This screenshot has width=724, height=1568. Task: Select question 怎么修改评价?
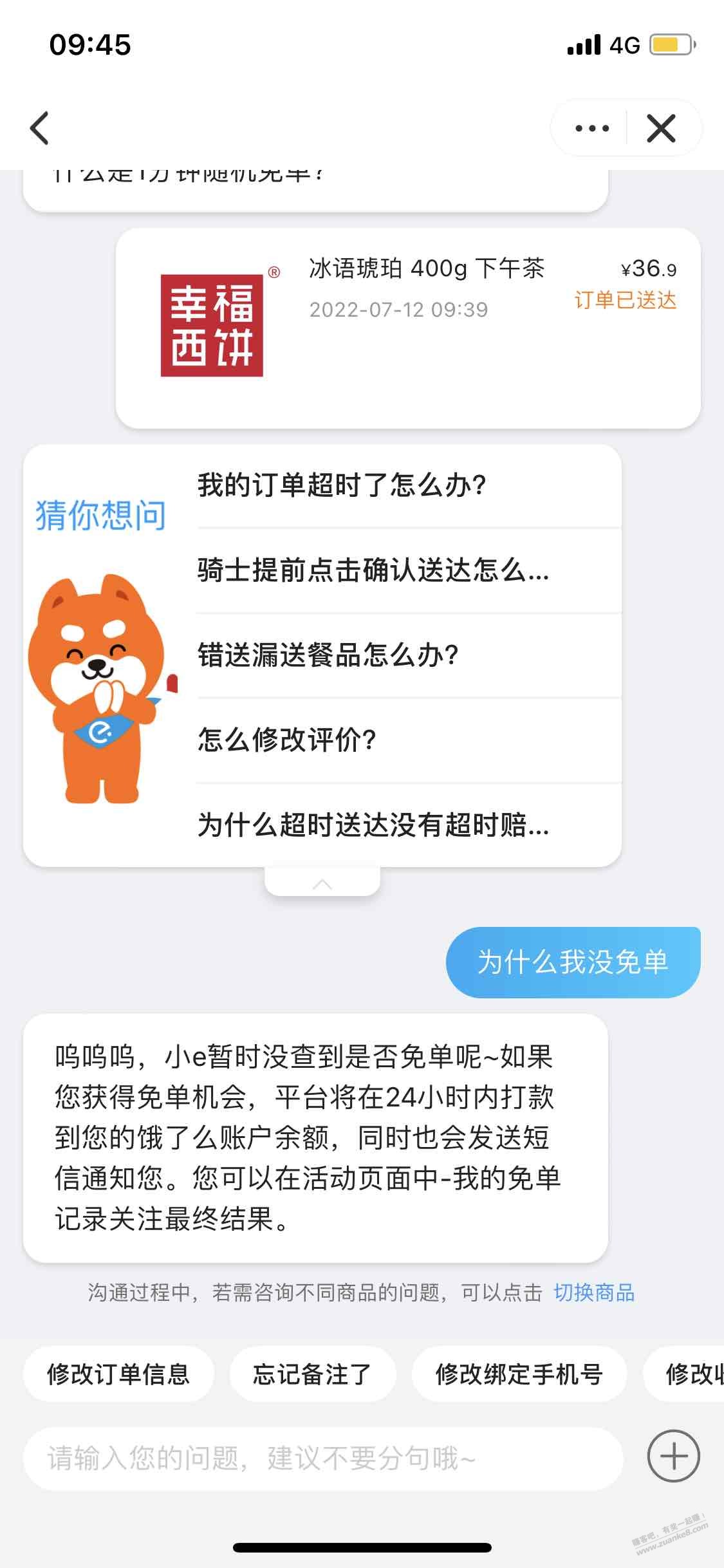tap(409, 740)
